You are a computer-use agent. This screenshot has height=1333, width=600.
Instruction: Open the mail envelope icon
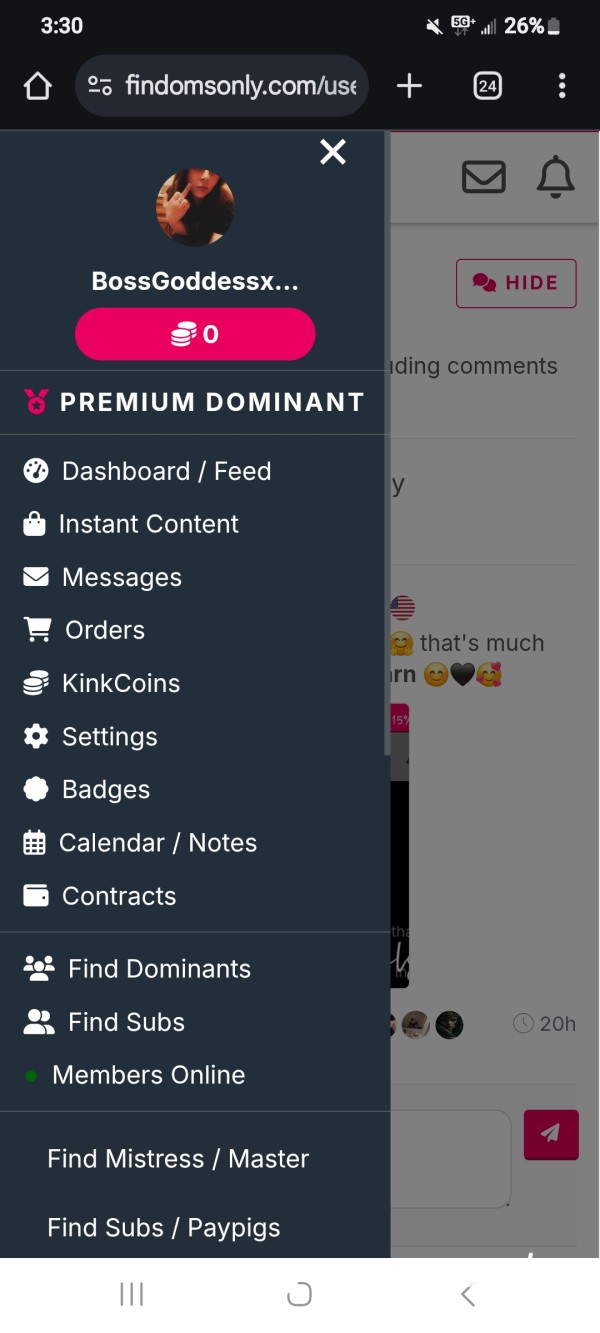tap(484, 178)
